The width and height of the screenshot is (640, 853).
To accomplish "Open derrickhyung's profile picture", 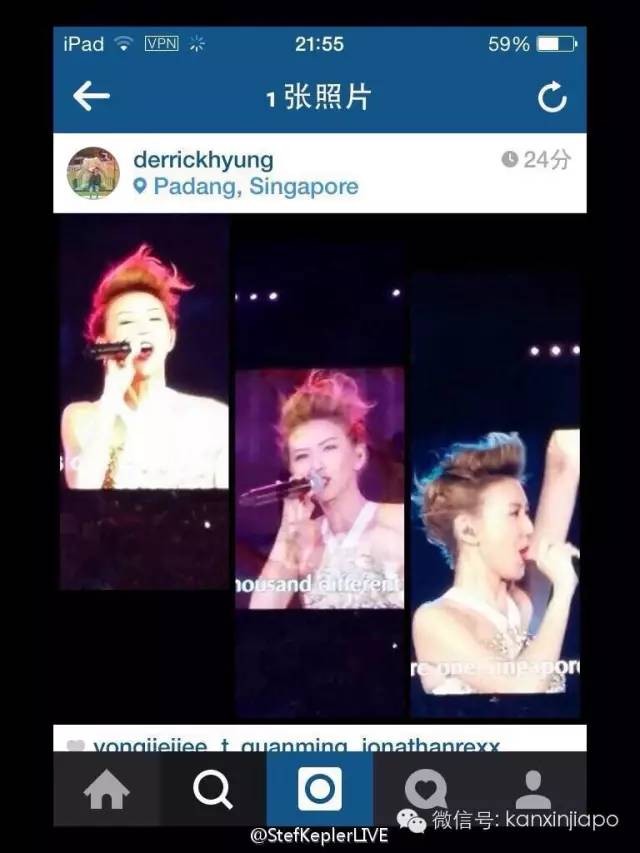I will click(x=93, y=172).
